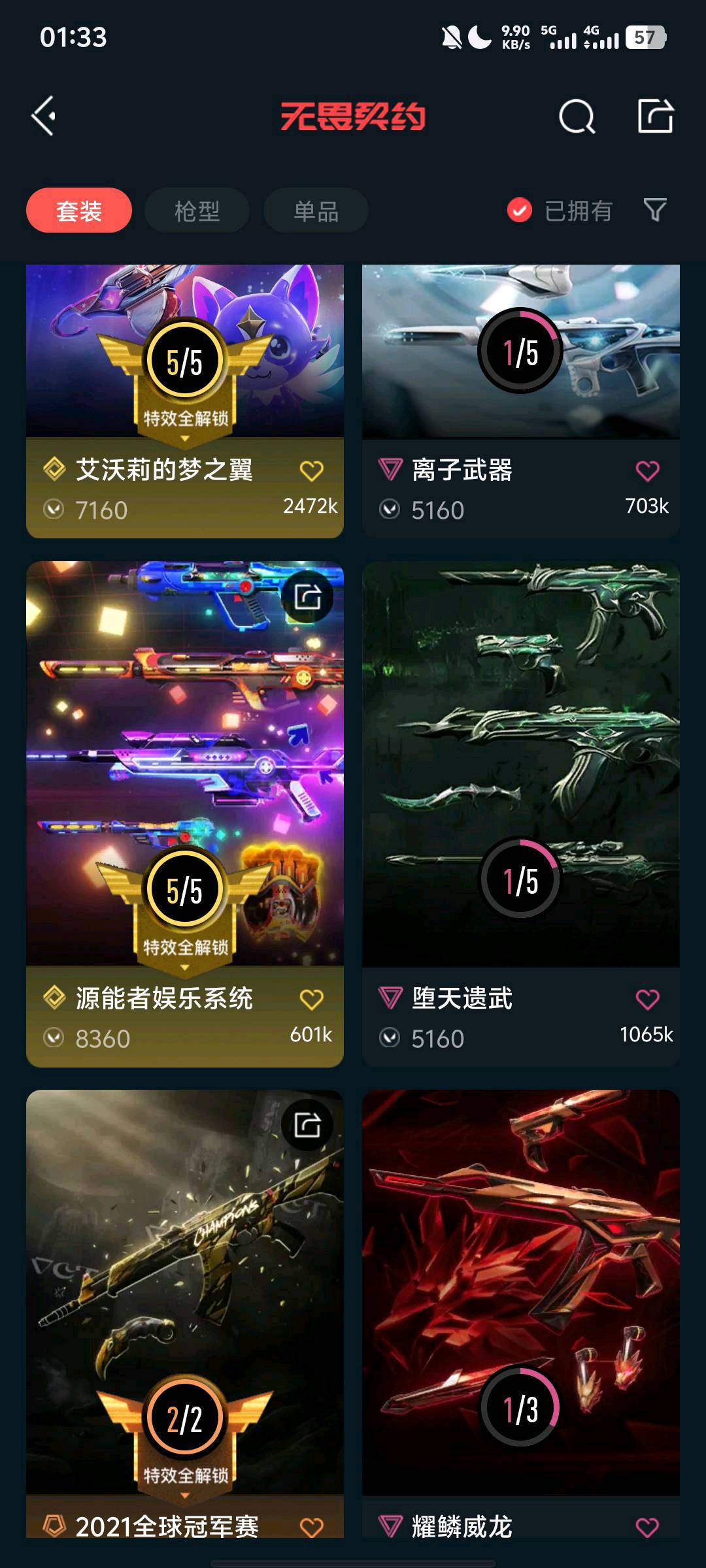Image resolution: width=706 pixels, height=1568 pixels.
Task: Favorite the 源能者娱乐系统 bundle
Action: pyautogui.click(x=312, y=999)
